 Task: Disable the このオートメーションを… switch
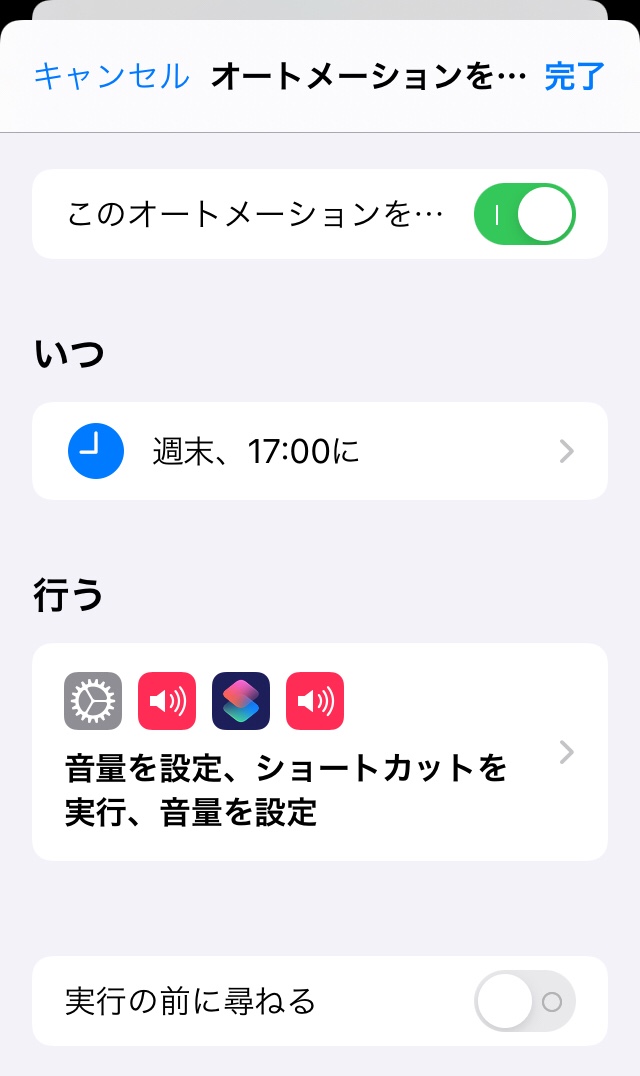[x=524, y=214]
